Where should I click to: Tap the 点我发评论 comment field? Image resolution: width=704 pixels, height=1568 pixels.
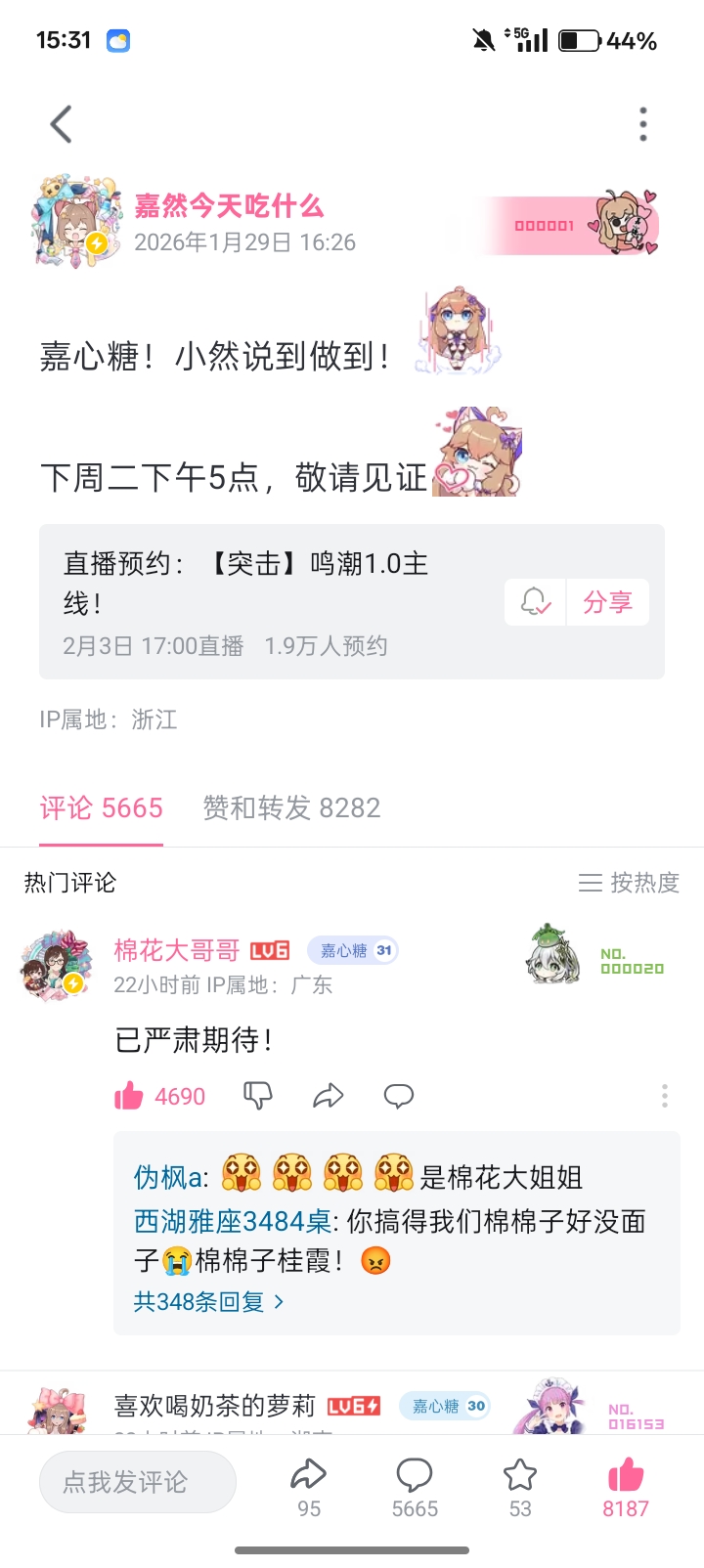click(137, 1482)
